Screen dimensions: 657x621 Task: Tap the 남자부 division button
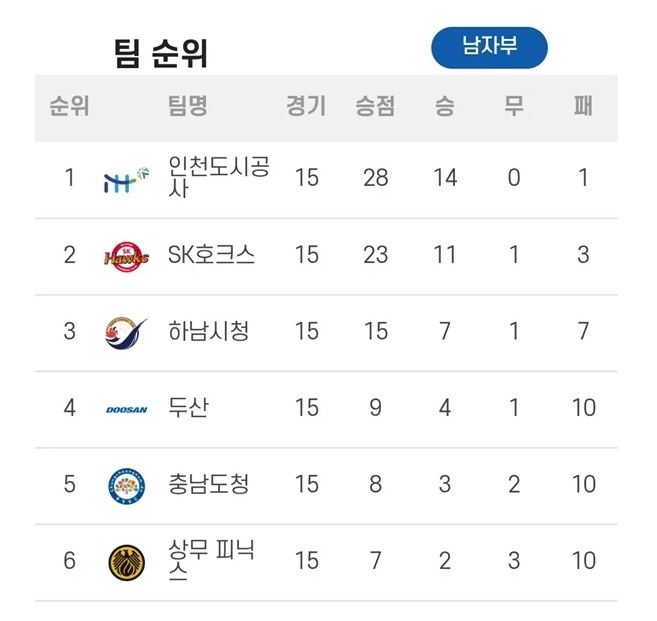point(489,46)
